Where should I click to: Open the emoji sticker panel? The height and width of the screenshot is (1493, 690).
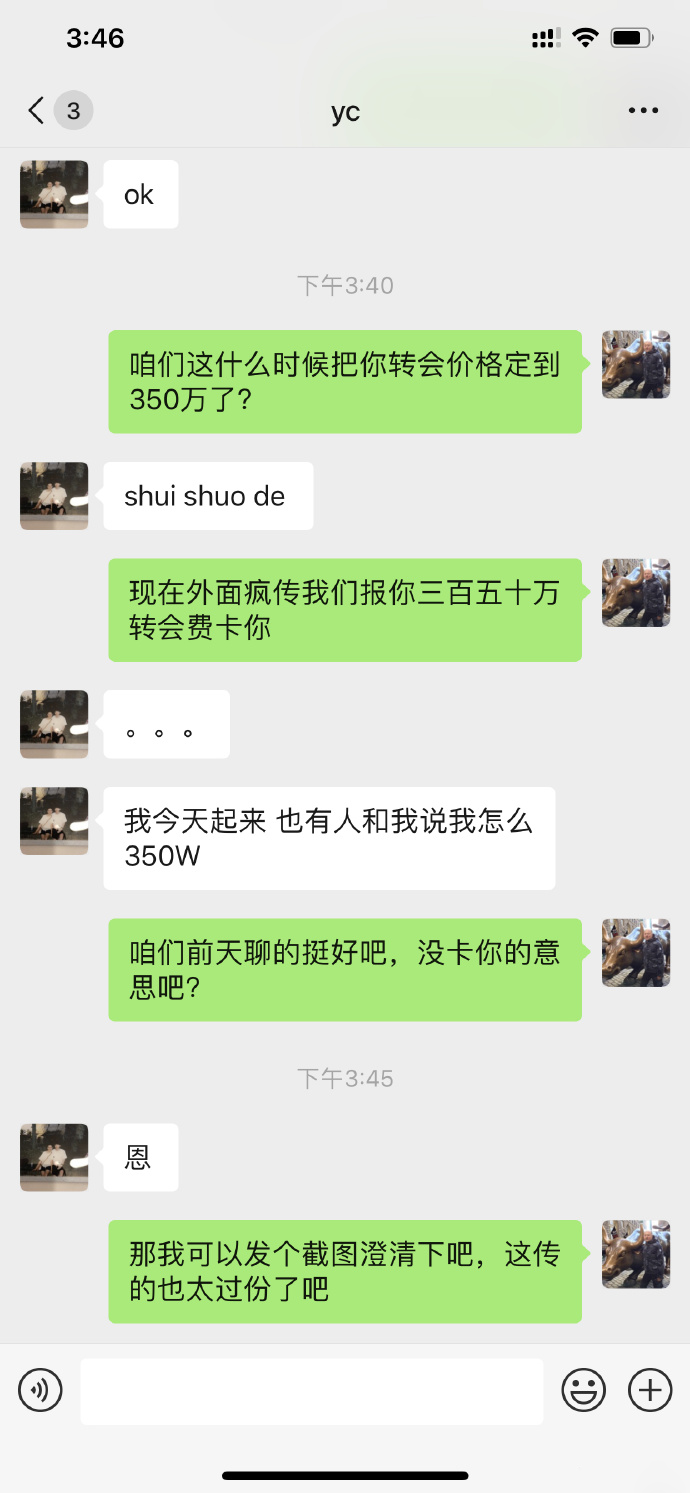(585, 1390)
